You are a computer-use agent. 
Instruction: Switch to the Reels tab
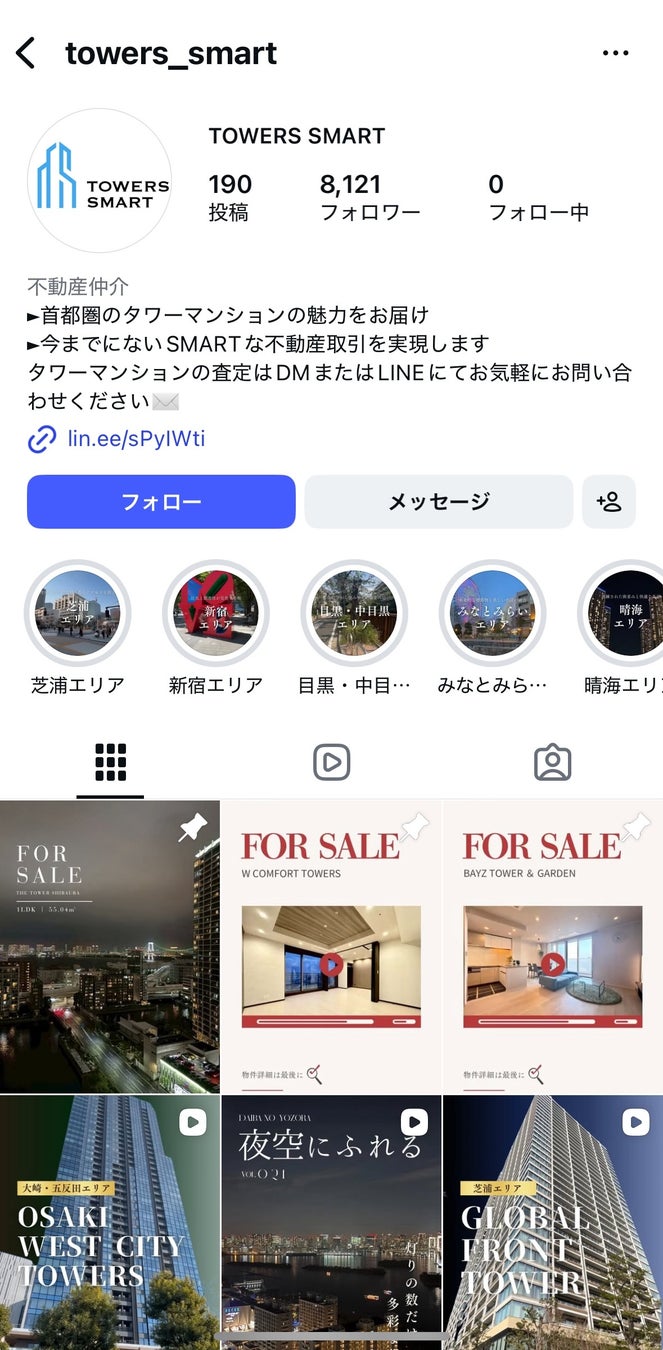click(331, 763)
